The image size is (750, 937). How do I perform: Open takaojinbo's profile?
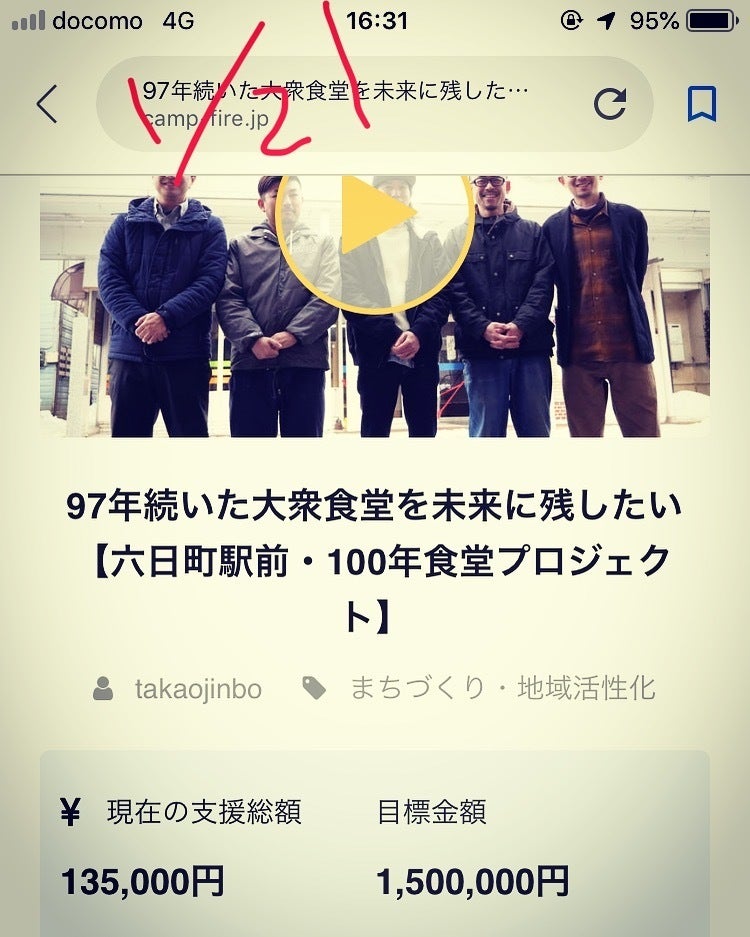[197, 689]
